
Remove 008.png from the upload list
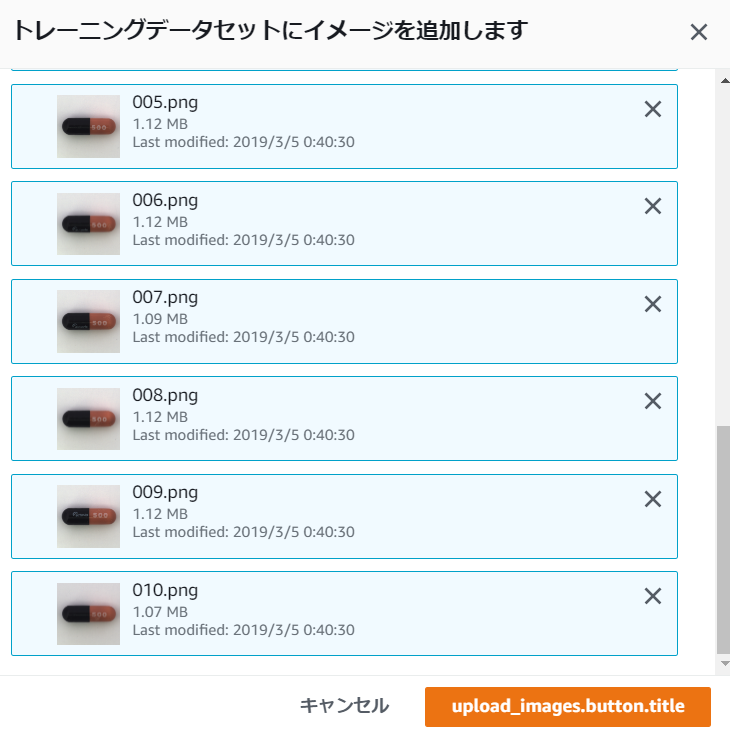pos(653,401)
